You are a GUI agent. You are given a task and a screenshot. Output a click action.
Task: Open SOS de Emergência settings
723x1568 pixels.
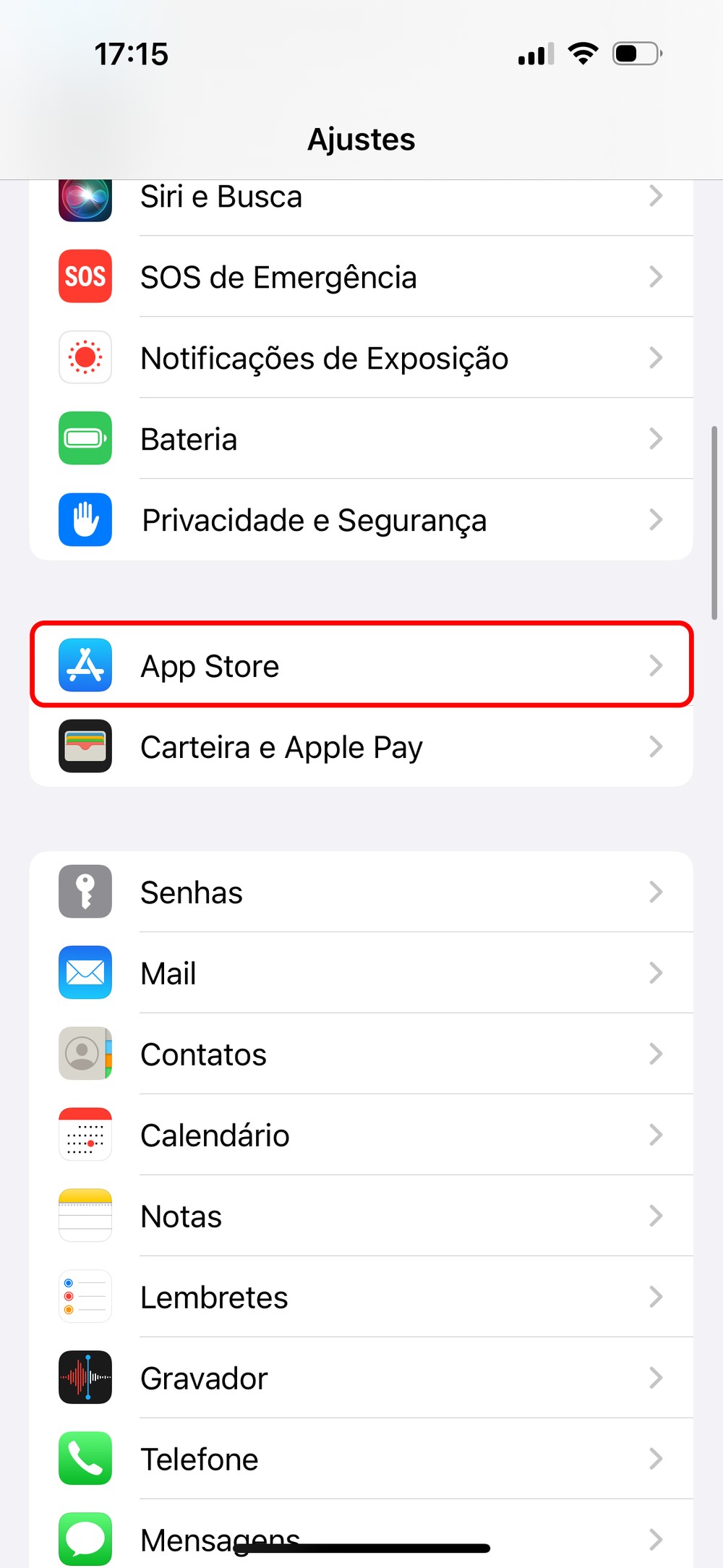(x=361, y=277)
